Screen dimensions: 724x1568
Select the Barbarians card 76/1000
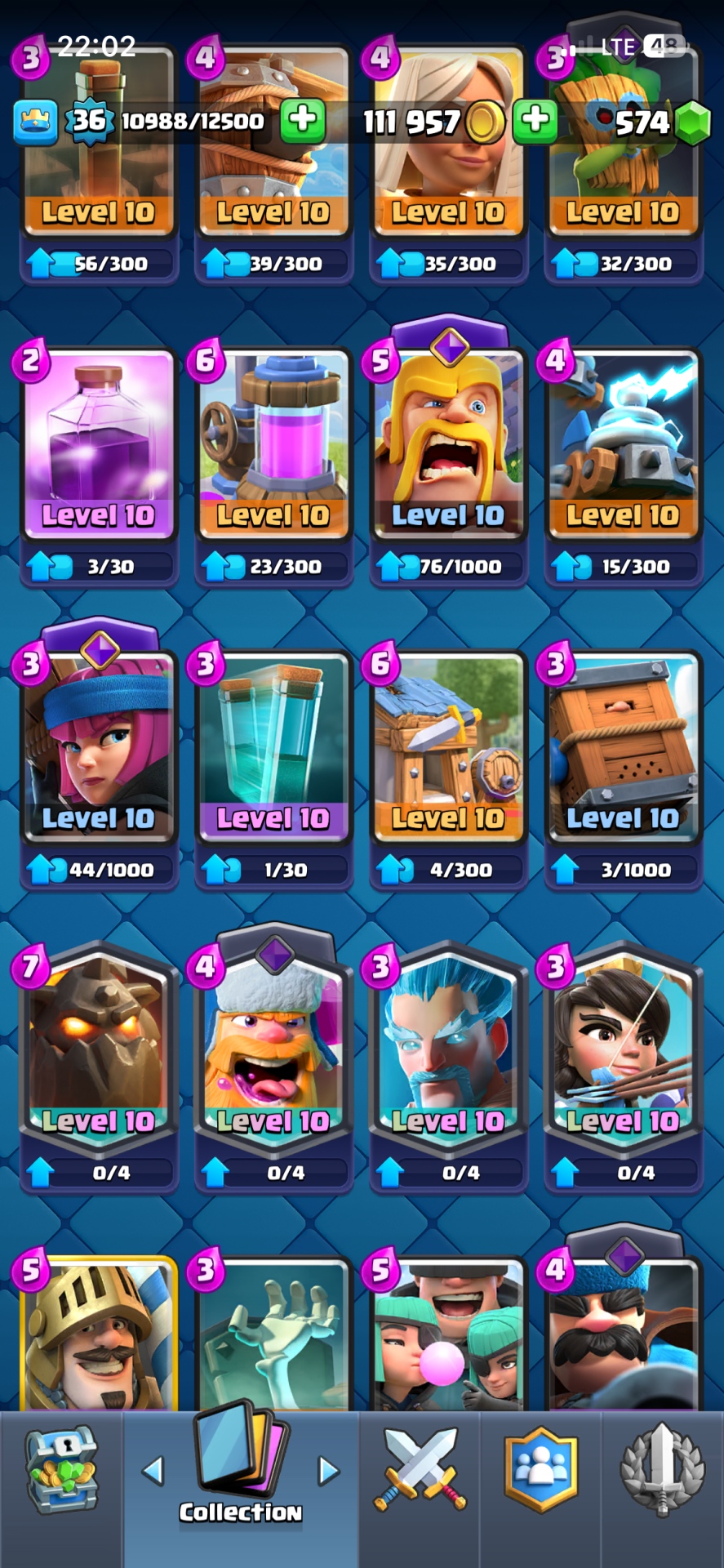(x=448, y=445)
